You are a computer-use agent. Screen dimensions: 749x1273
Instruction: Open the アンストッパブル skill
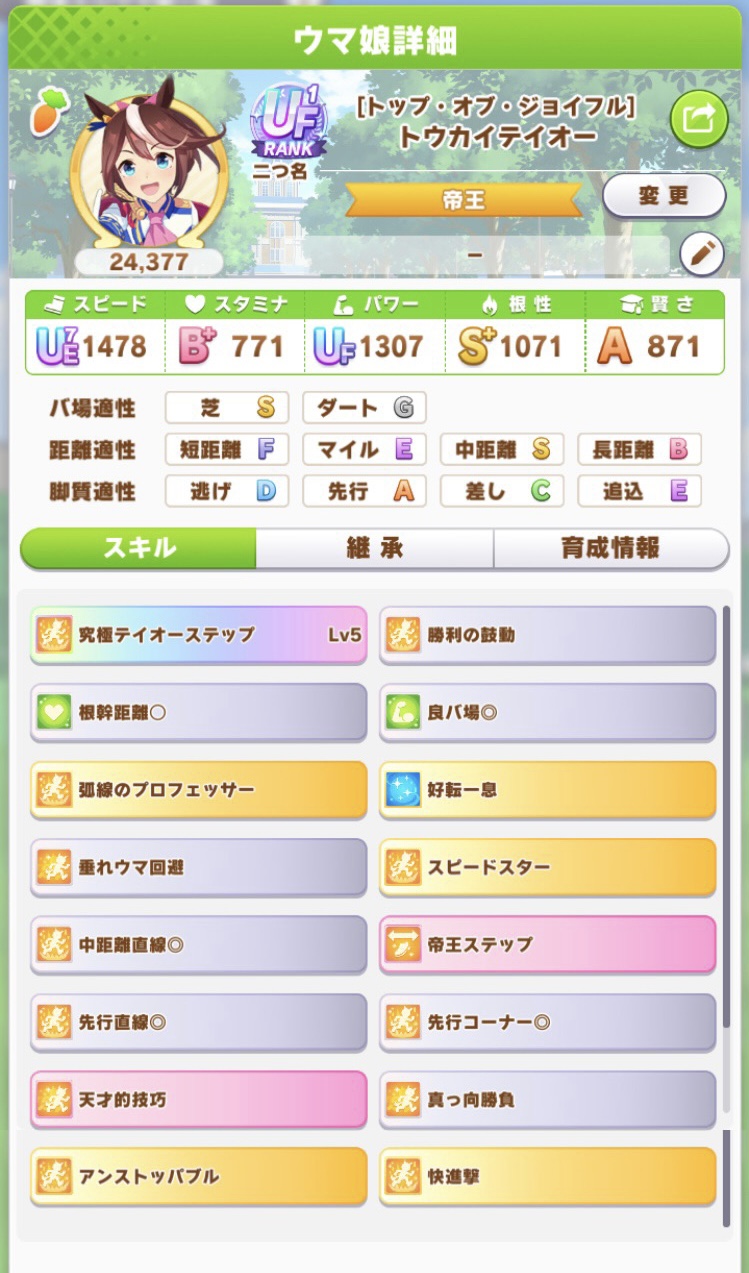[x=198, y=1176]
